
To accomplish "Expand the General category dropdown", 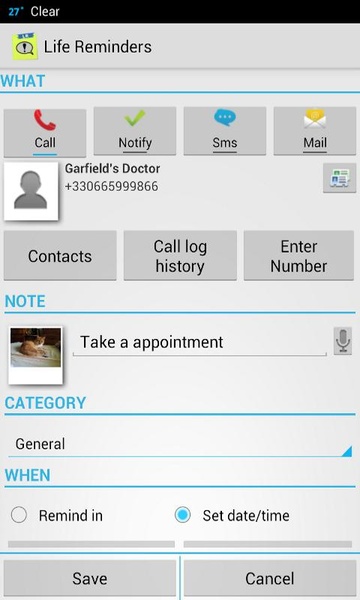I will coord(180,444).
